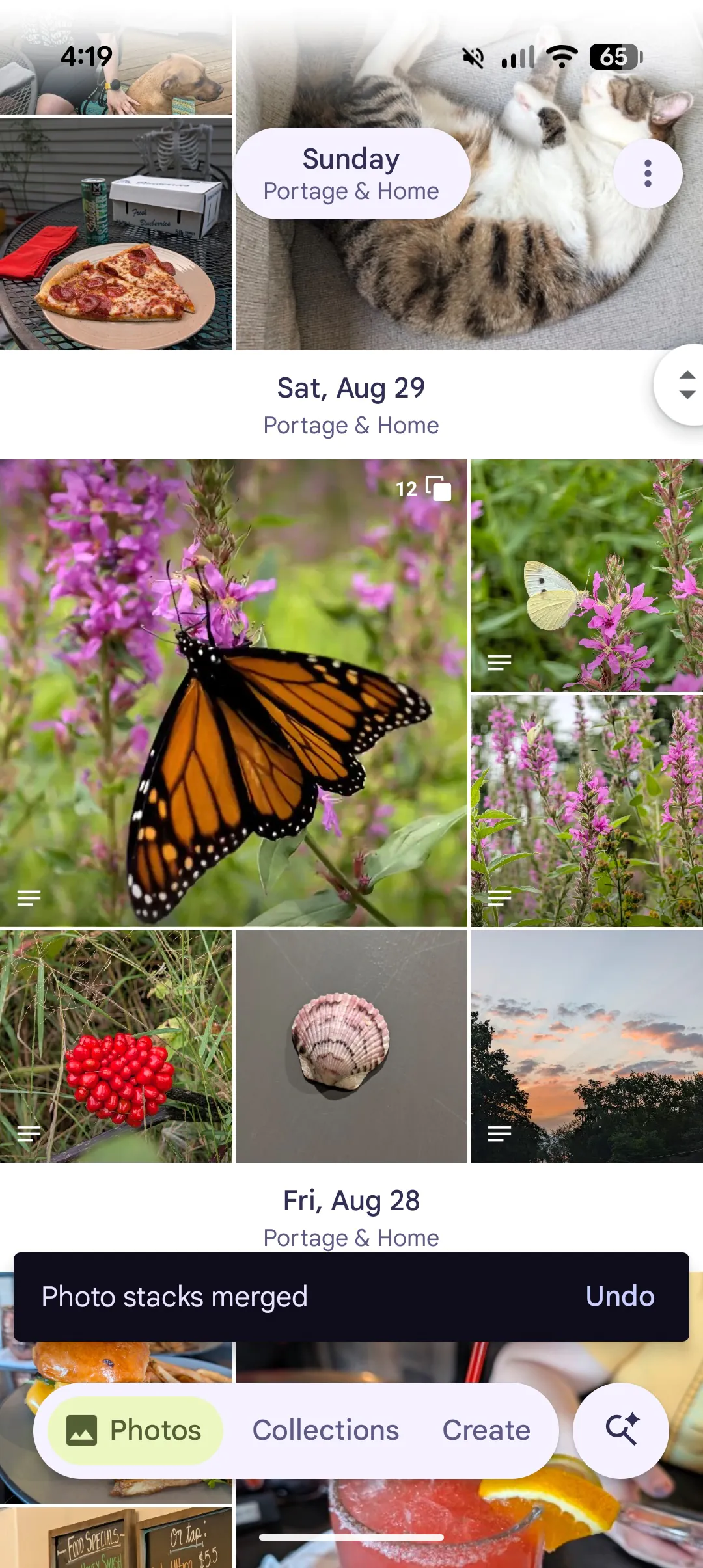The height and width of the screenshot is (1568, 703).
Task: Open the red berries photo
Action: [116, 1046]
